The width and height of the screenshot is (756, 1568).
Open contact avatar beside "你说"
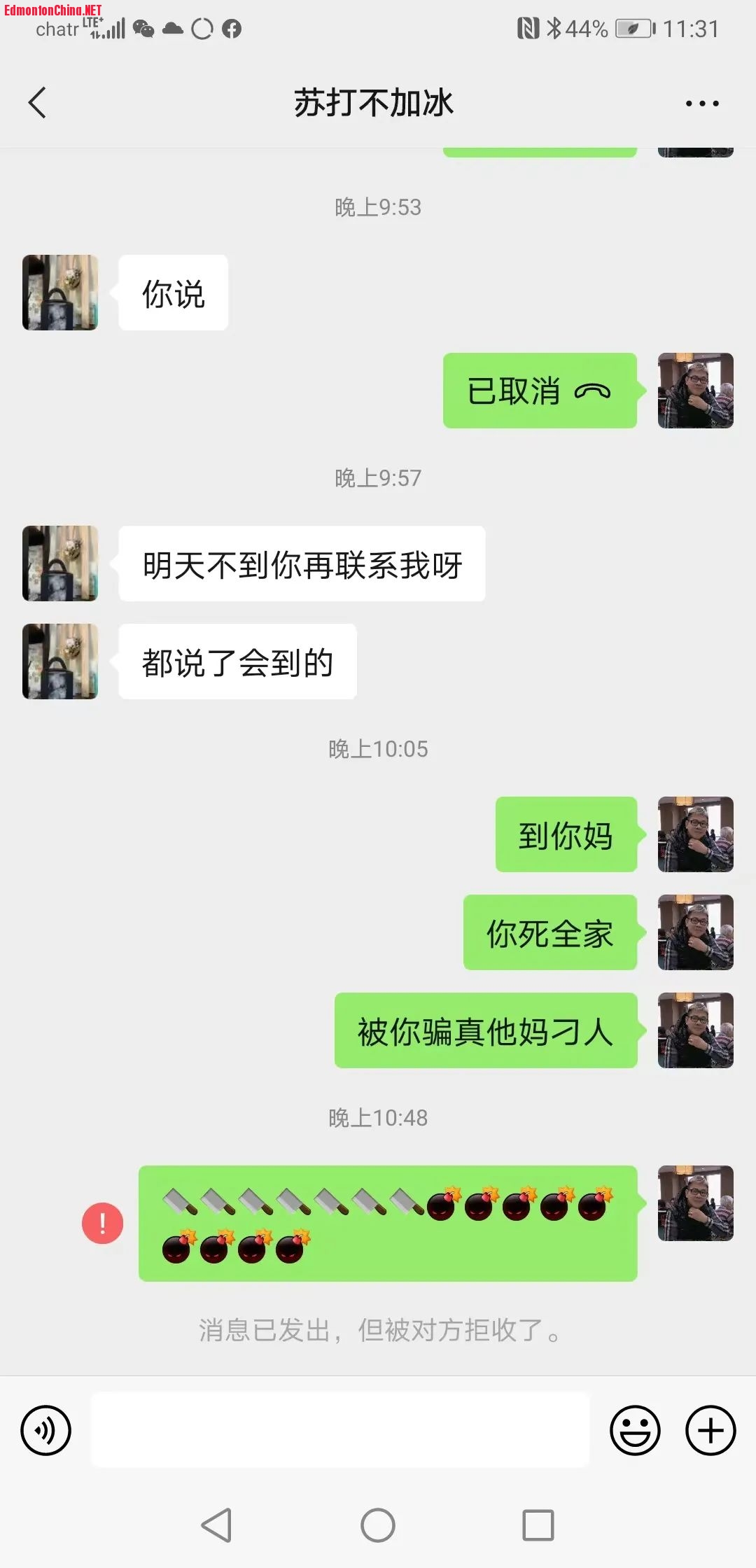click(x=60, y=293)
